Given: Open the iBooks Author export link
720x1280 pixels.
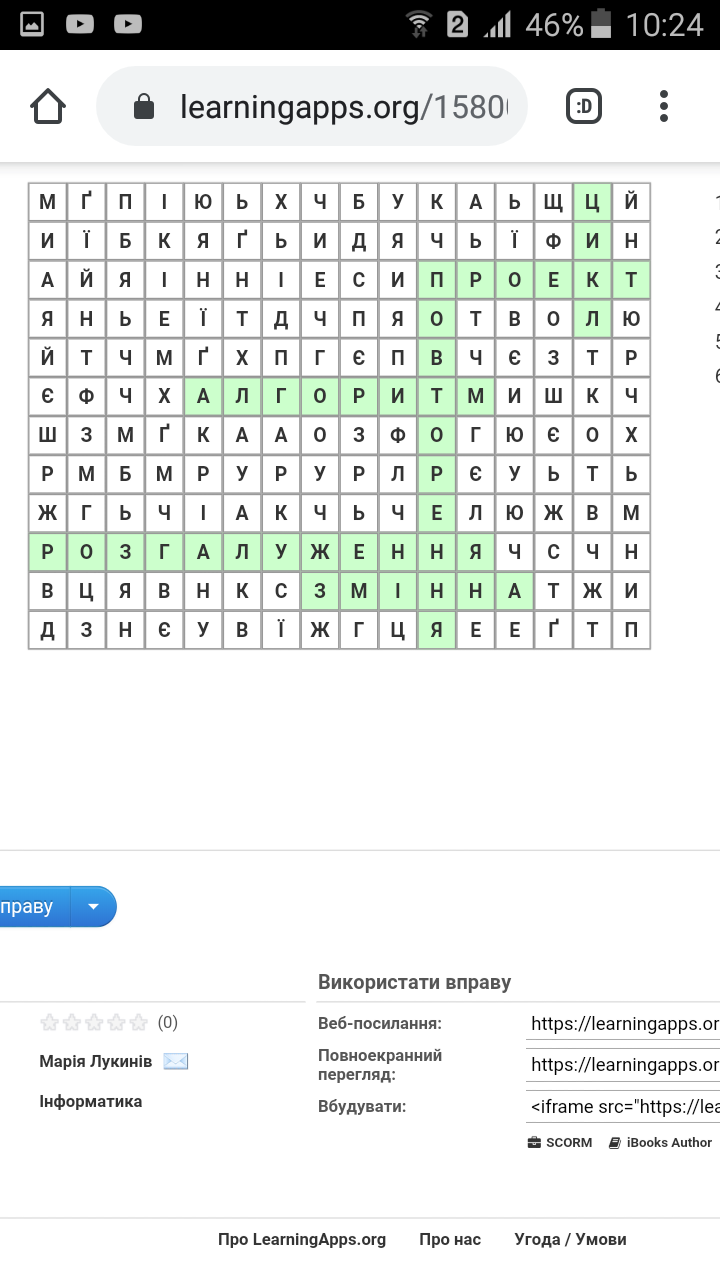Looking at the screenshot, I should coord(661,1142).
